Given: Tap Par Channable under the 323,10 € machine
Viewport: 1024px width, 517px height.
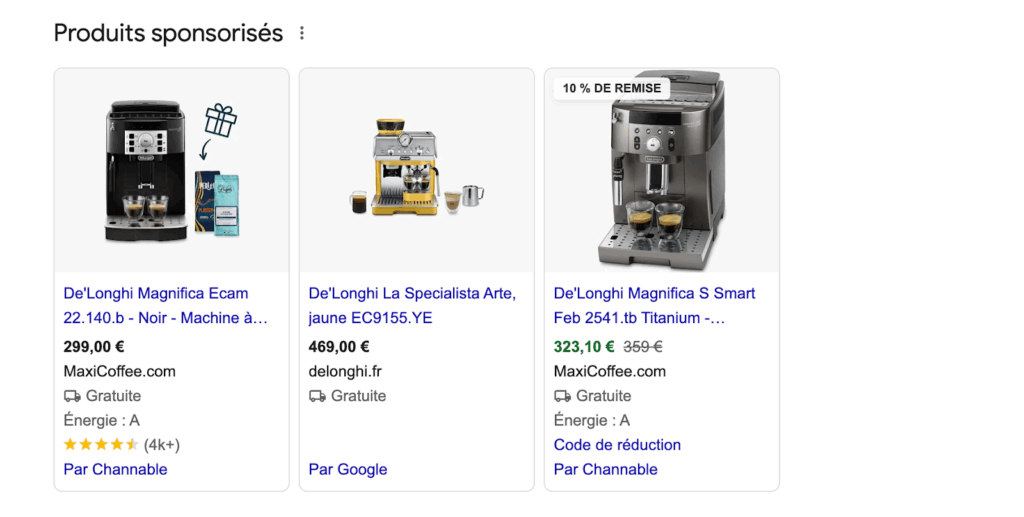Looking at the screenshot, I should coord(605,469).
